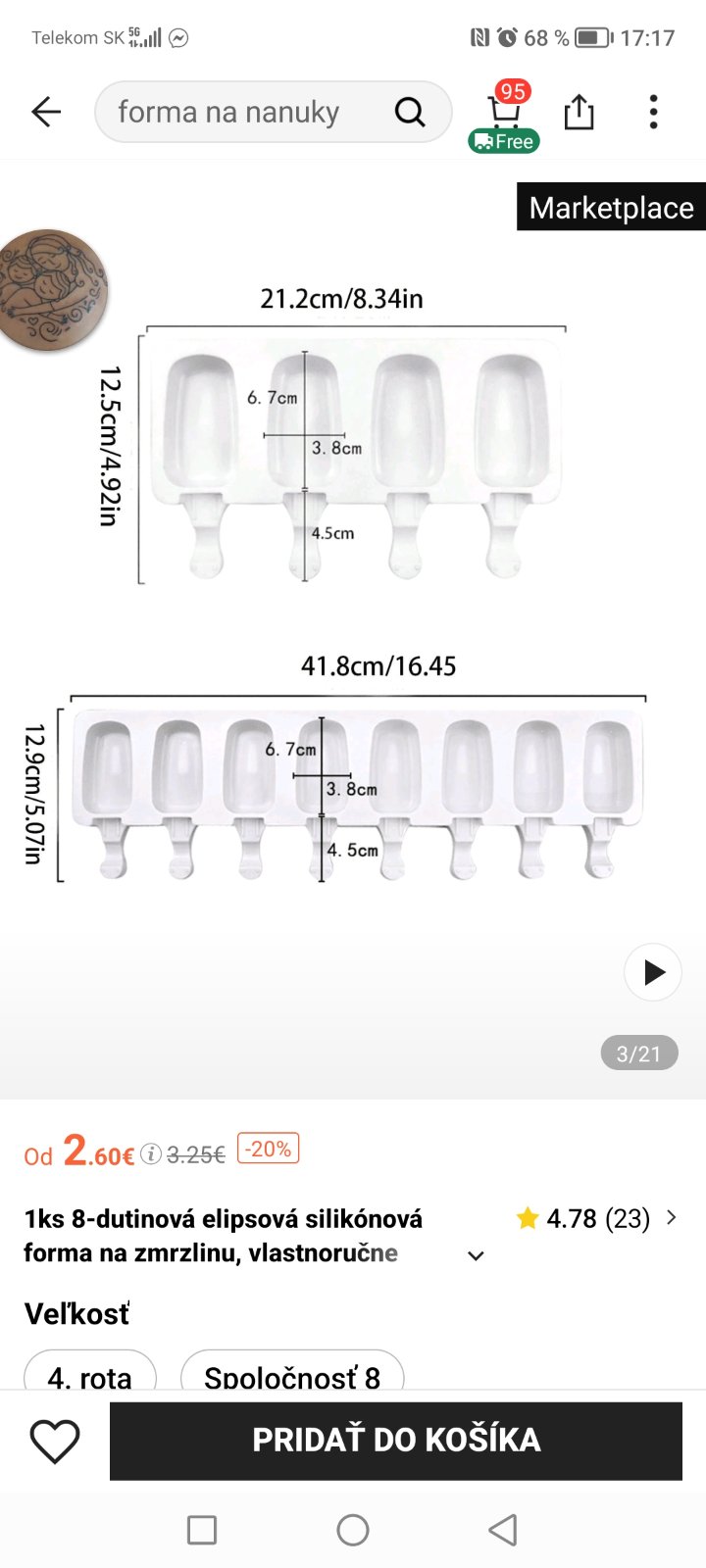
Task: Open recent apps from navigation bar
Action: pos(202,1530)
